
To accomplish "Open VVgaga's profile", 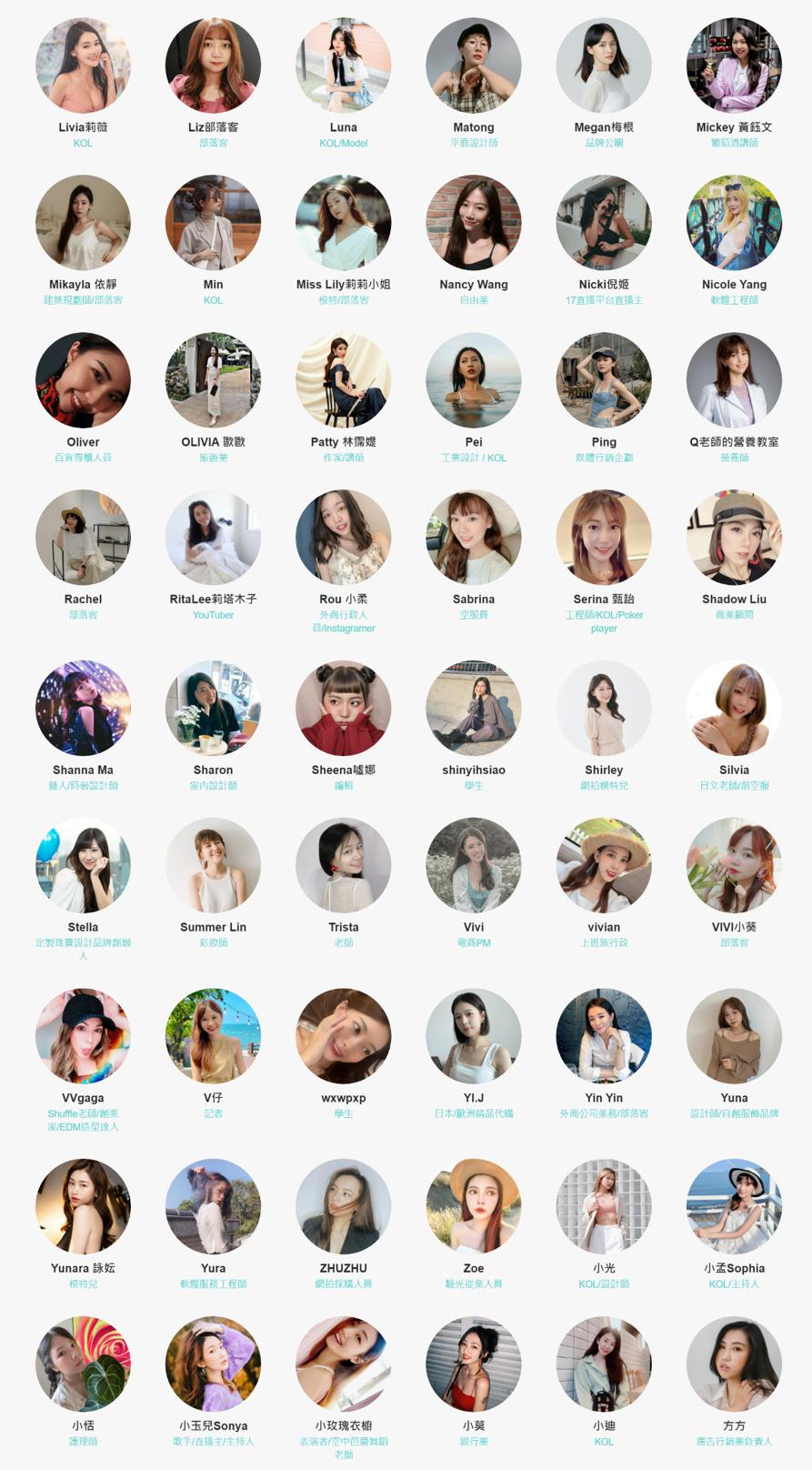I will click(x=83, y=1036).
